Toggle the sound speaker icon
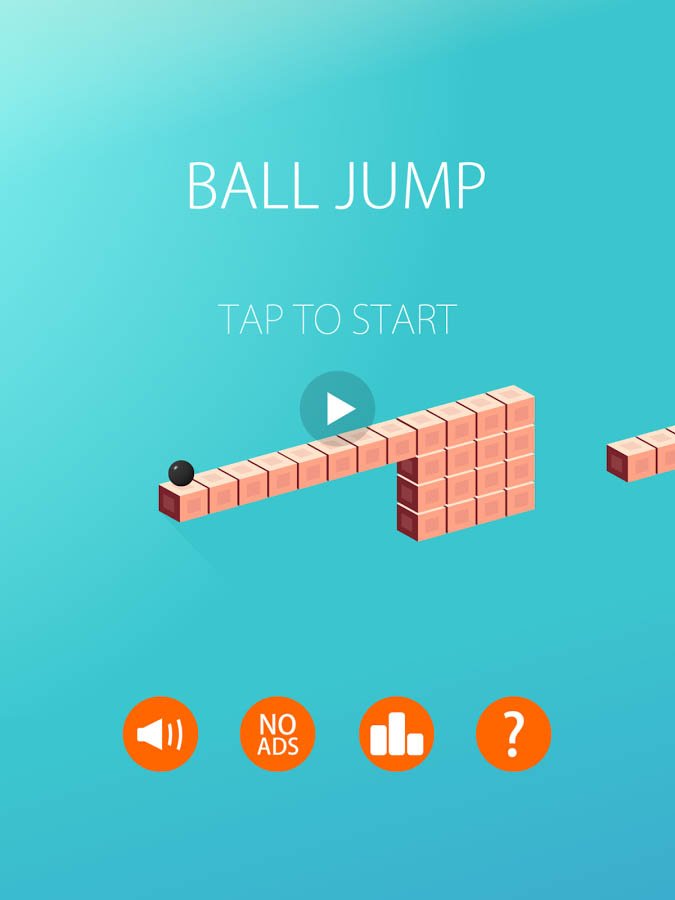Screen dimensions: 675x900 point(160,734)
